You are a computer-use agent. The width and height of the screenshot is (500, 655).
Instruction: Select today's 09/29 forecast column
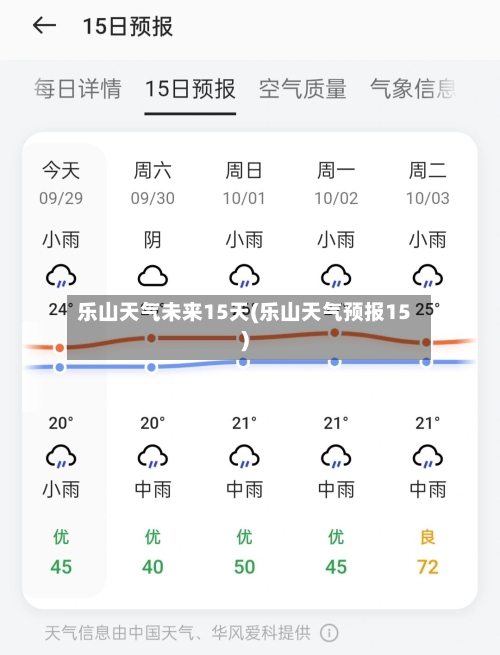pos(61,370)
